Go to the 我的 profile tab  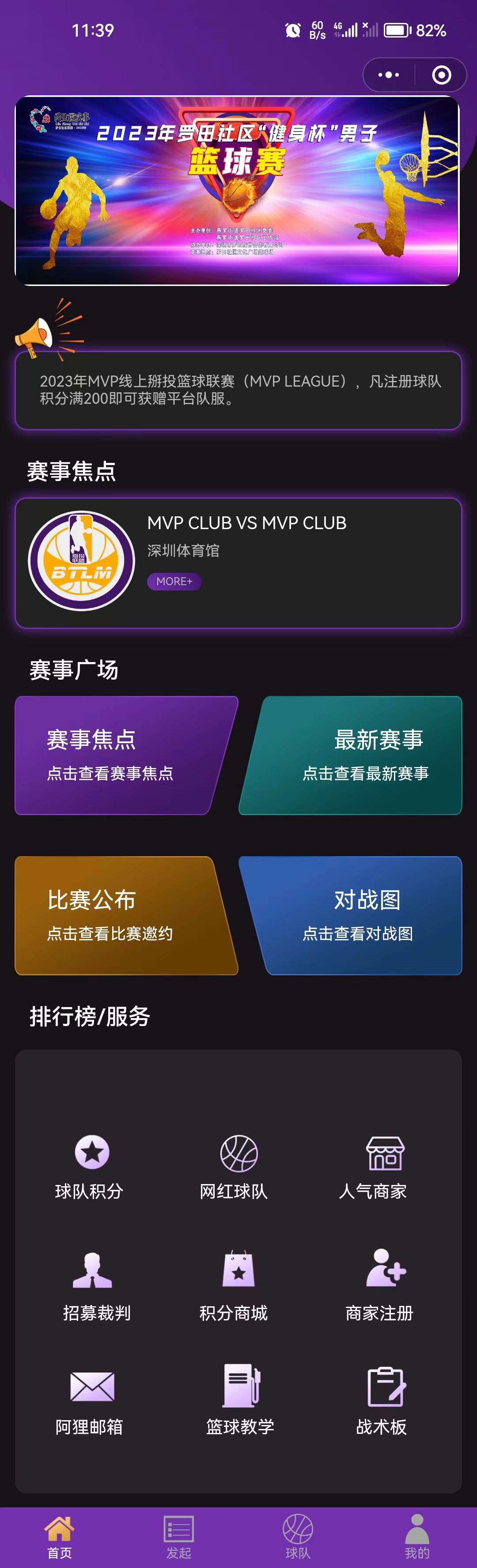[x=416, y=1537]
